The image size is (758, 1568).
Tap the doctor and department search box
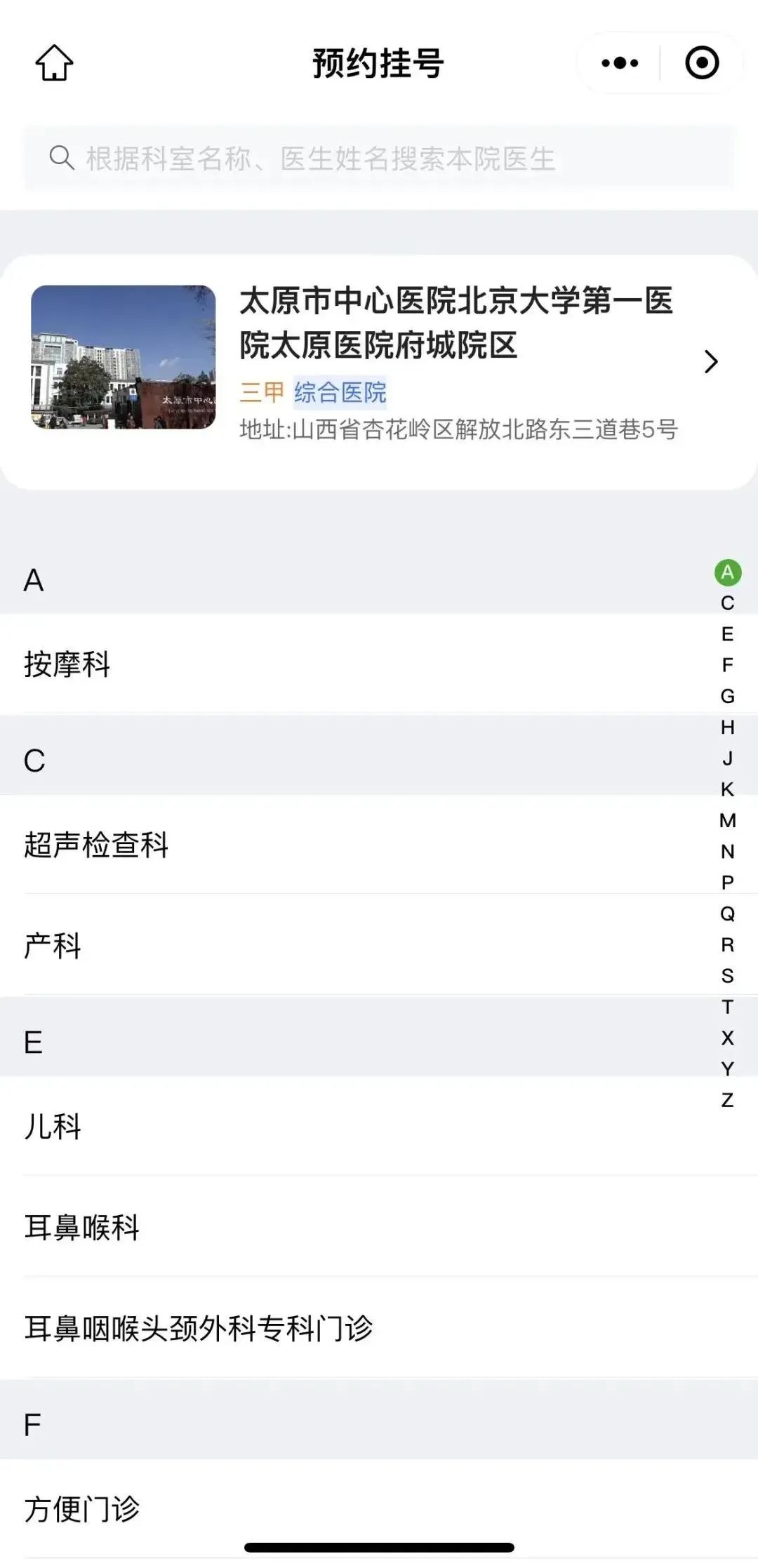(379, 159)
